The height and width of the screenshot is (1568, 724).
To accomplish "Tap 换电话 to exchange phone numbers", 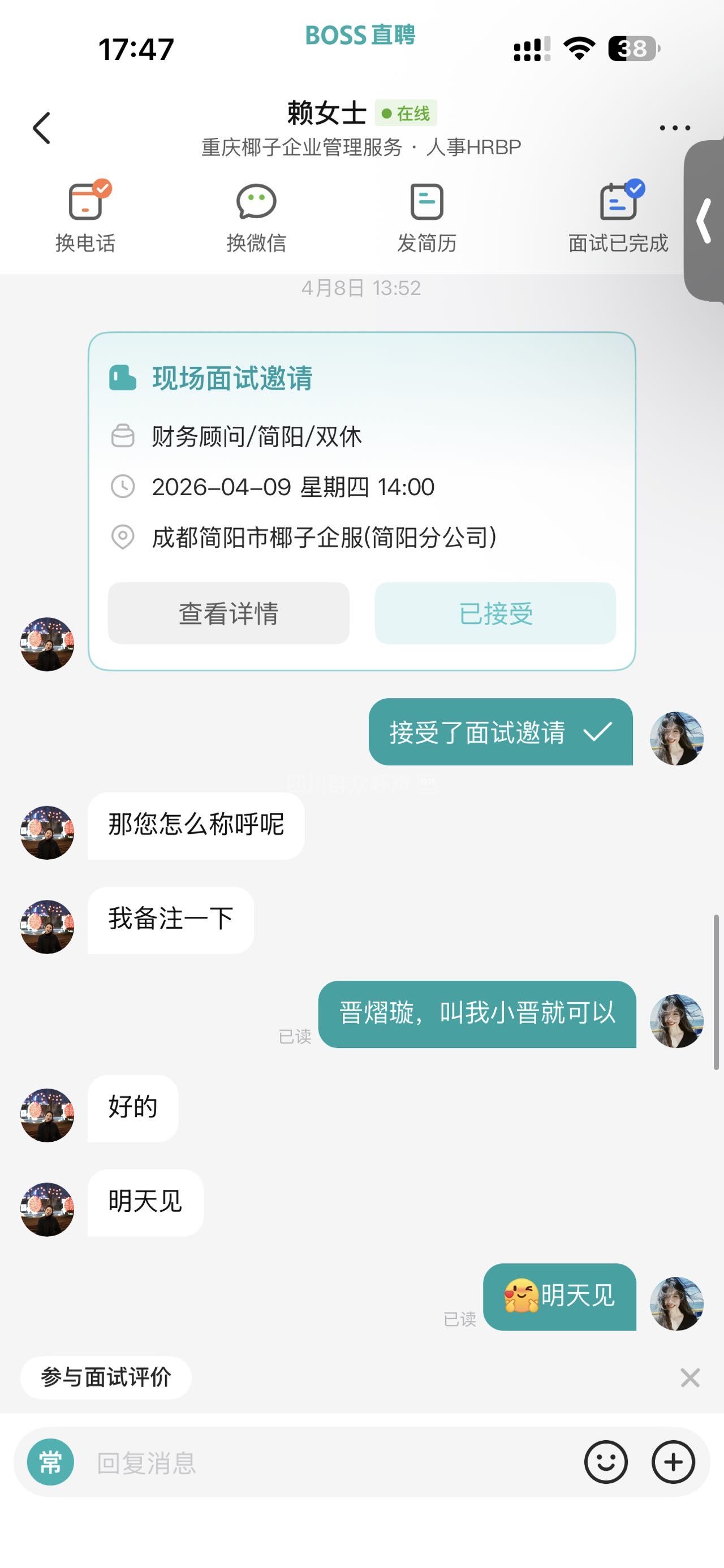I will 85,216.
